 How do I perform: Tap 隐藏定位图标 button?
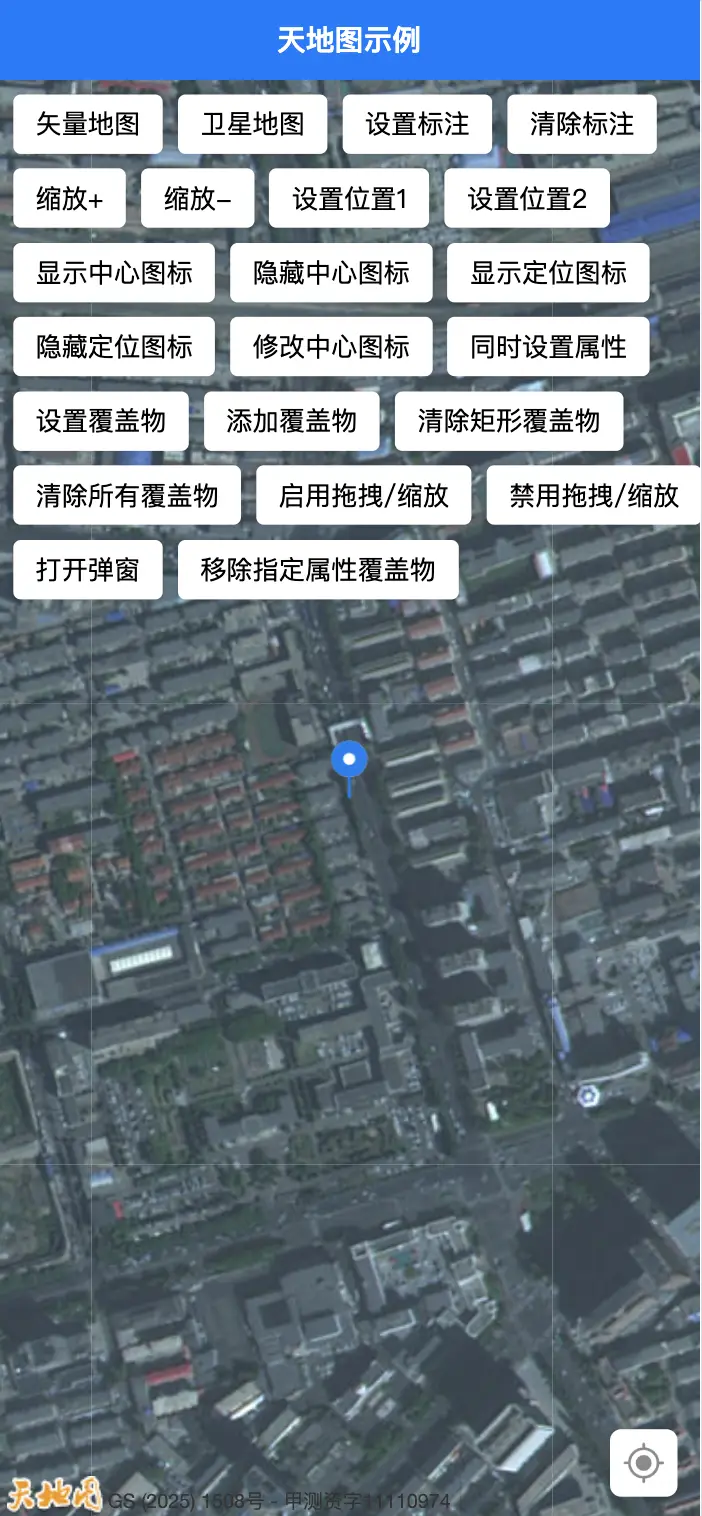coord(114,347)
